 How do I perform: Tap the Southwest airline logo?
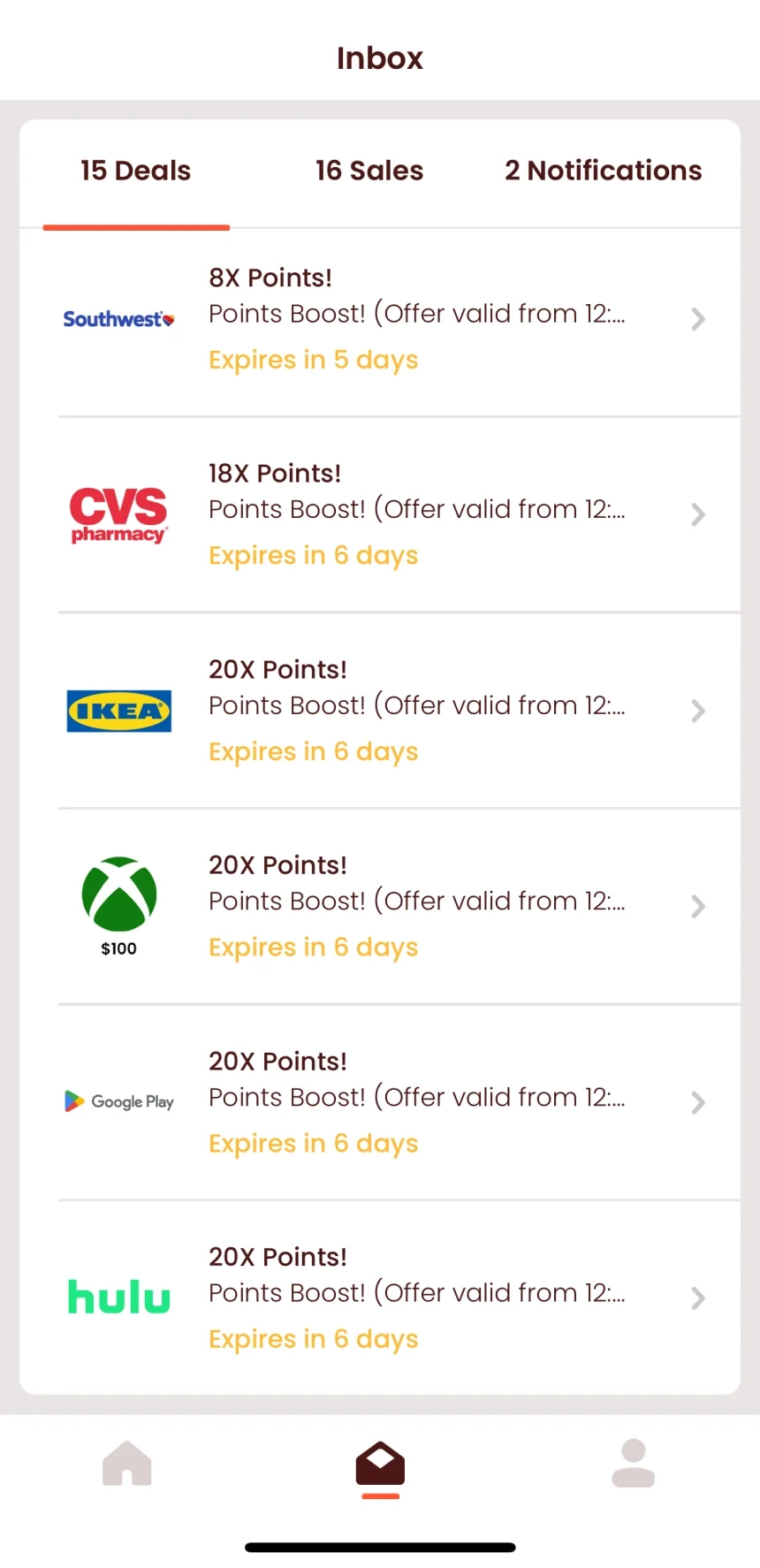pyautogui.click(x=118, y=319)
